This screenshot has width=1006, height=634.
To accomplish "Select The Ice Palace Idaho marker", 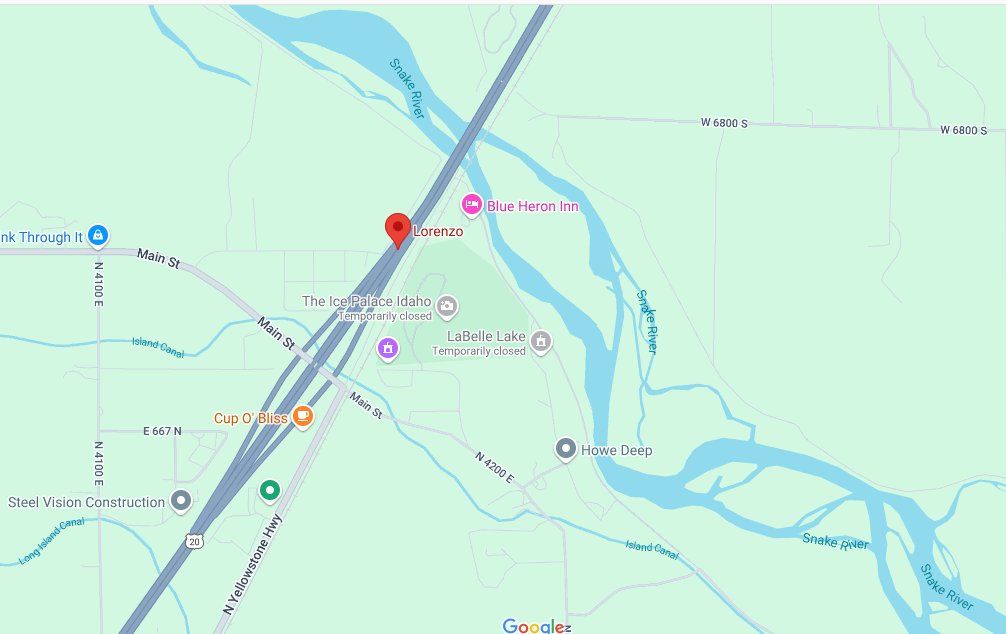I will [447, 304].
